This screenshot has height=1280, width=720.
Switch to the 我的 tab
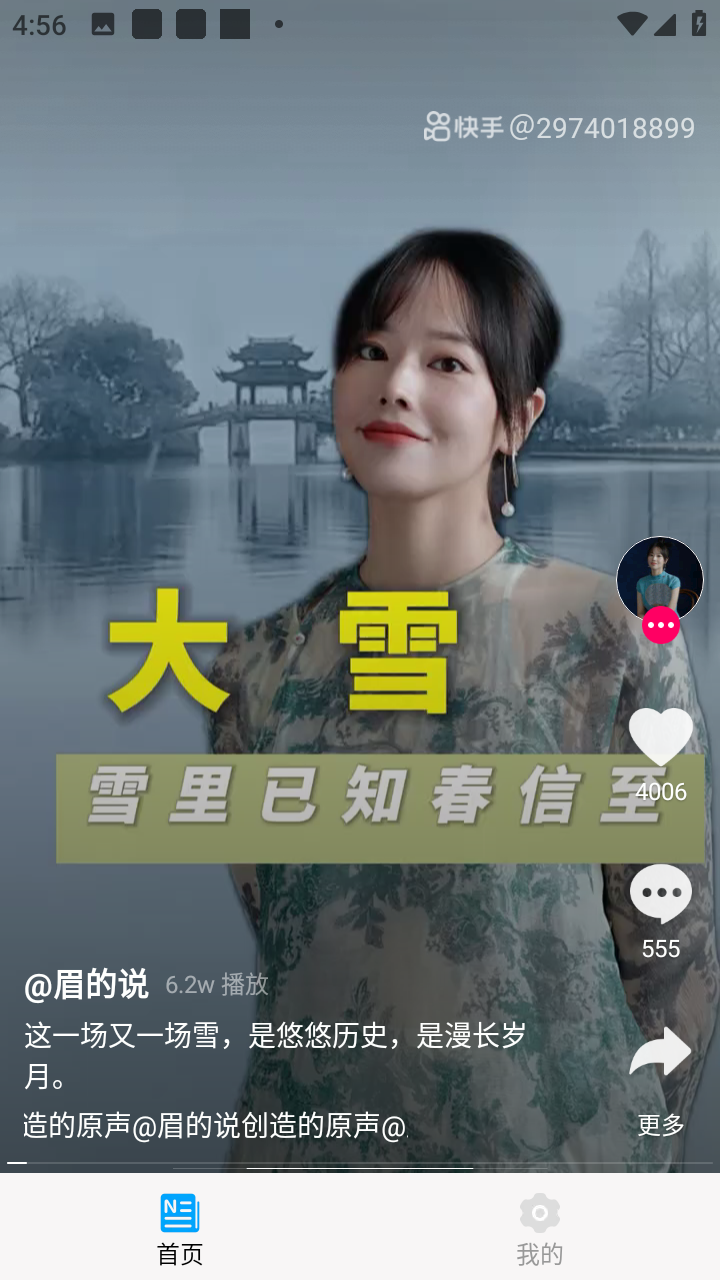click(540, 1228)
